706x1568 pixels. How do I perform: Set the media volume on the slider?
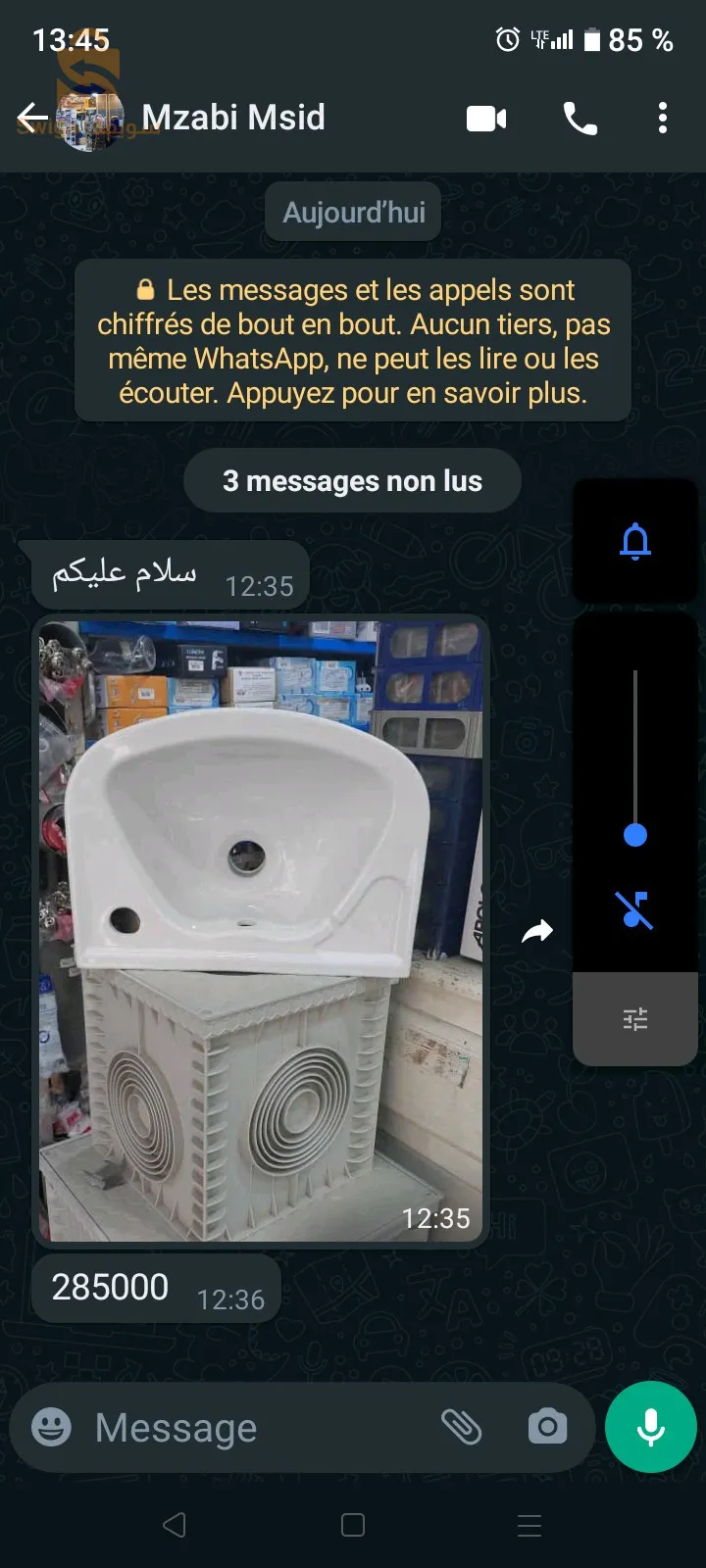[x=635, y=834]
